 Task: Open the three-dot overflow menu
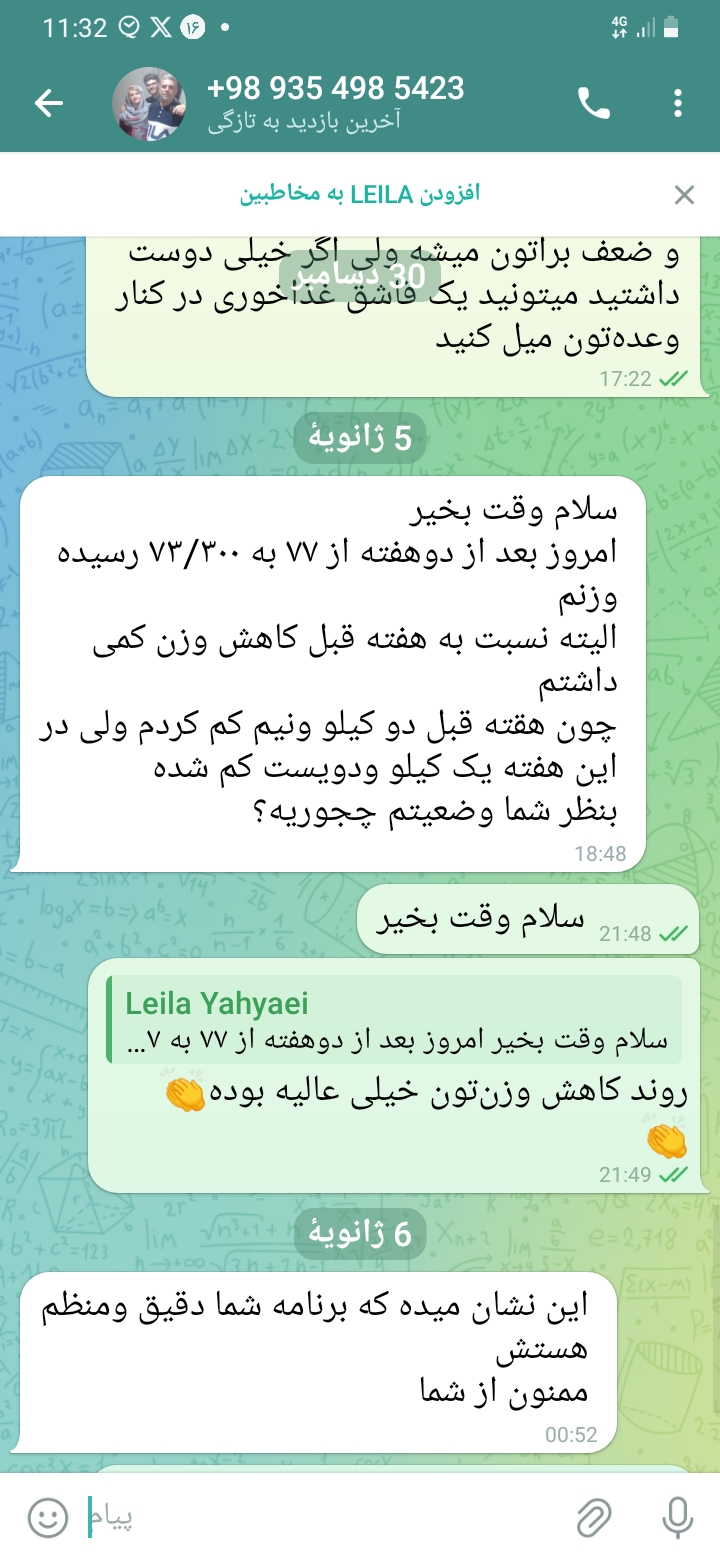pos(678,103)
